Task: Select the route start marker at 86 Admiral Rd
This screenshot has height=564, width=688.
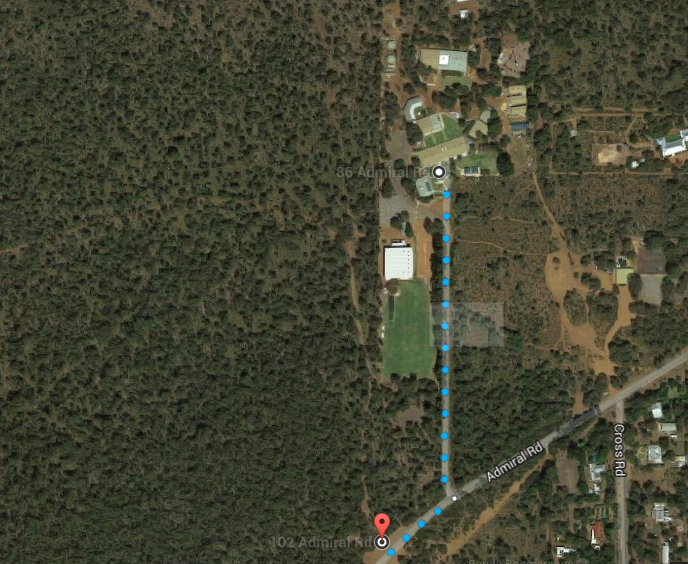Action: (438, 172)
